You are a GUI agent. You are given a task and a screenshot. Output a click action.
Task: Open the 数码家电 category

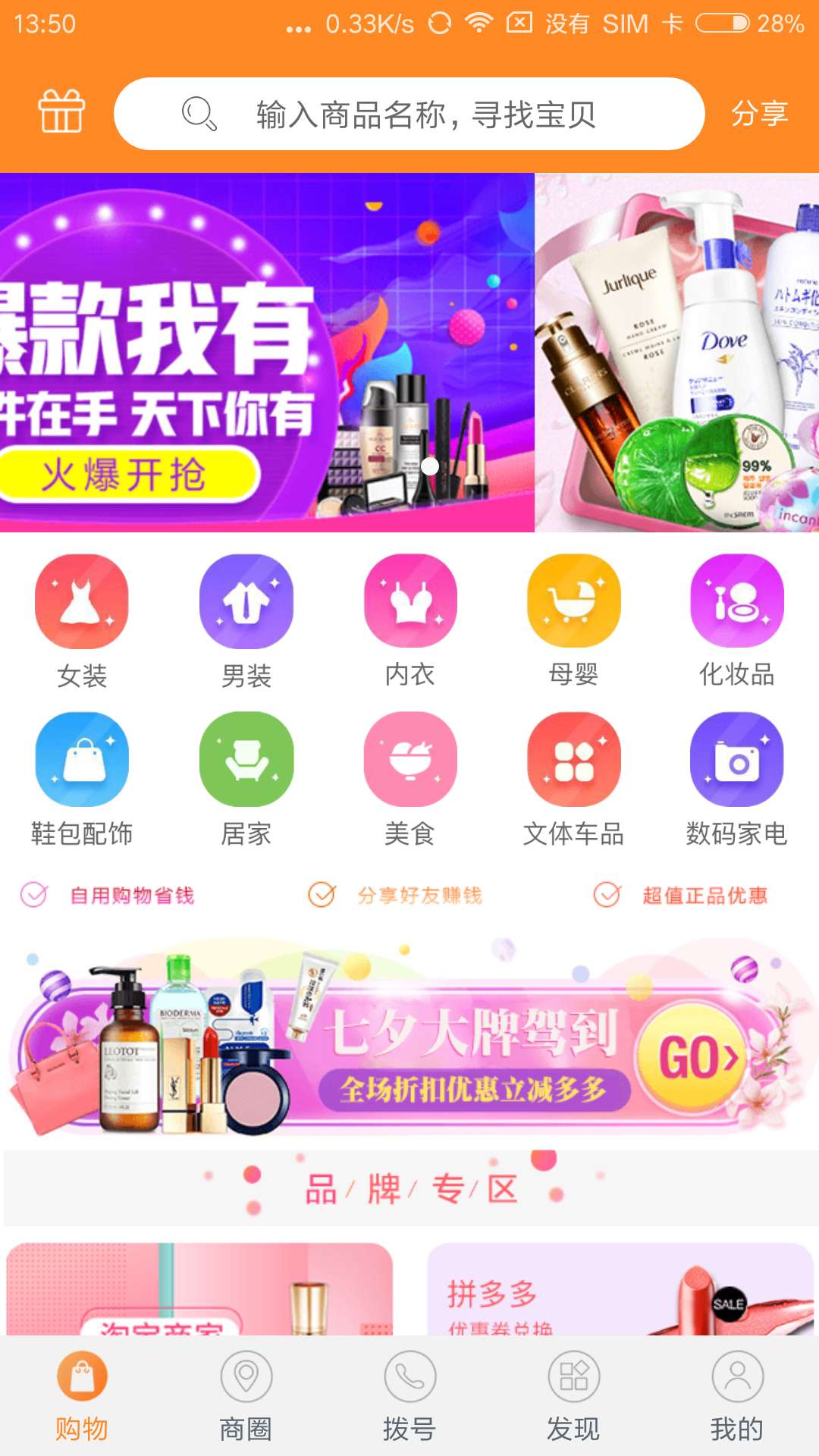click(736, 779)
